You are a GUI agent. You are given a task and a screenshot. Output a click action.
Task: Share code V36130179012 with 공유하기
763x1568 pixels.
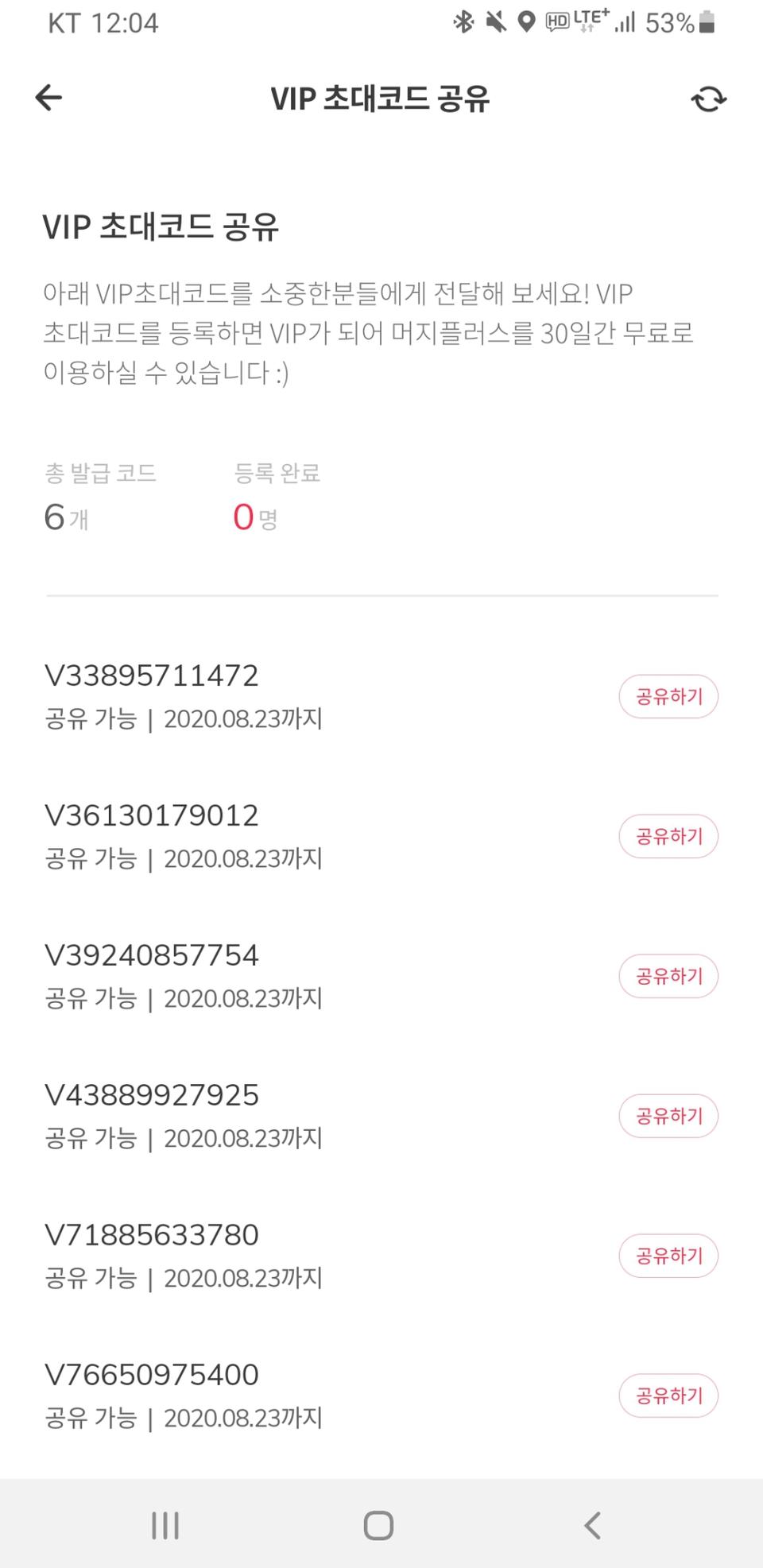(668, 836)
